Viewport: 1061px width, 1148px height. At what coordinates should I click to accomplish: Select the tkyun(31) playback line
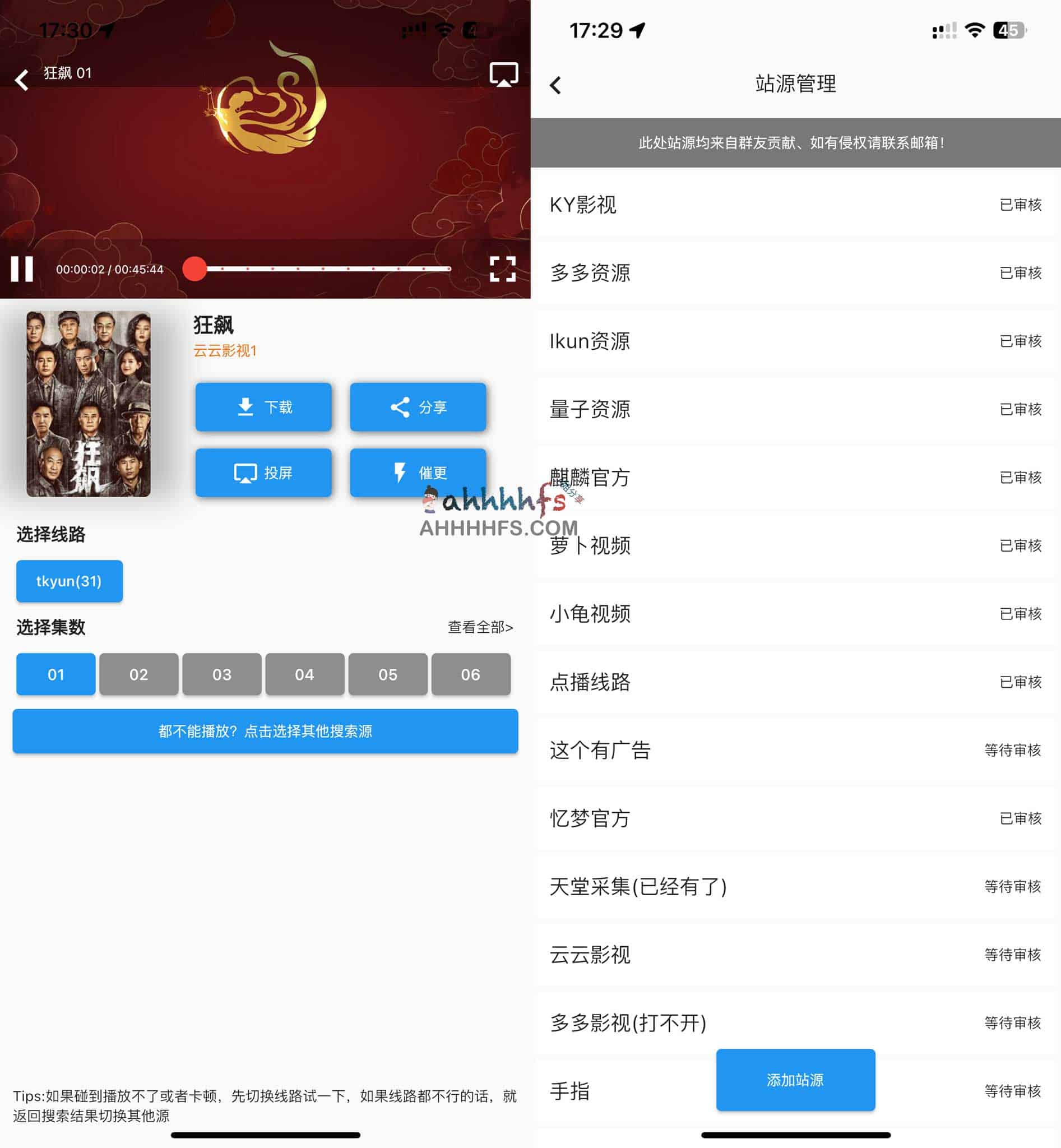tap(69, 581)
